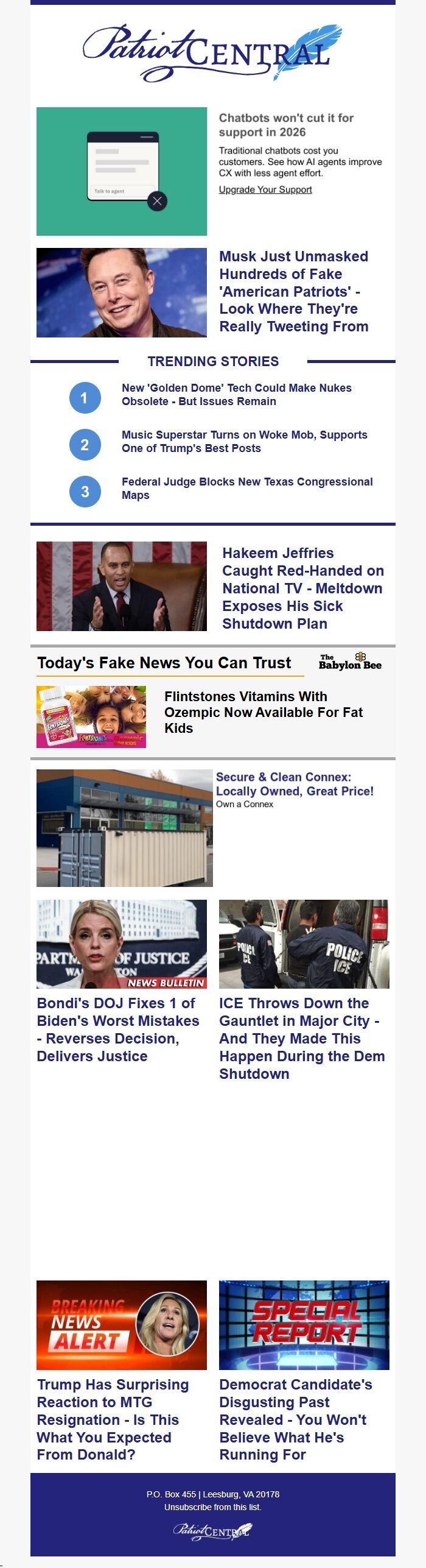Read Democrat Candidate's Disgusting Past article

pos(295,1419)
